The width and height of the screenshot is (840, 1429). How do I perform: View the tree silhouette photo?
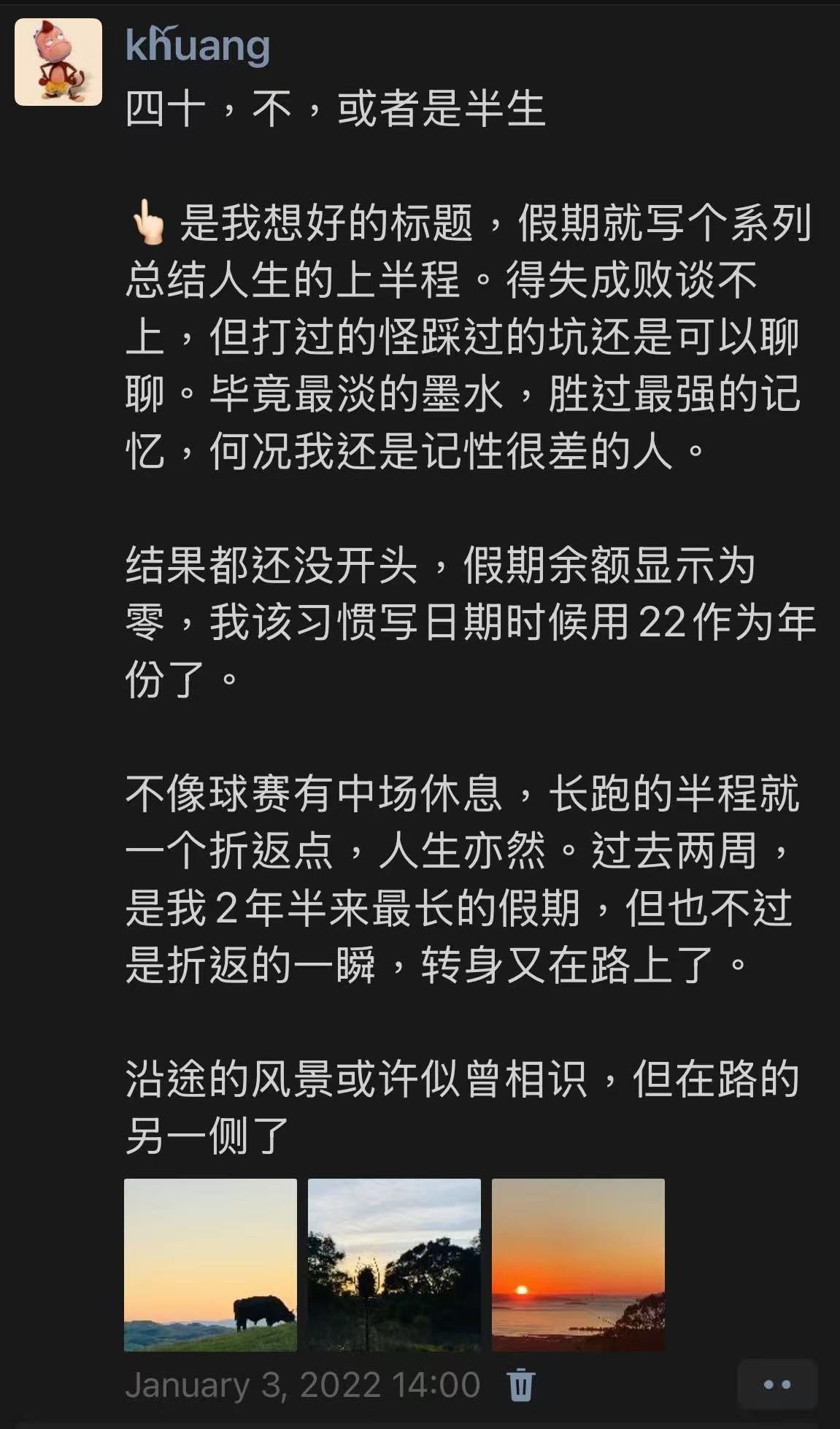[x=394, y=1265]
